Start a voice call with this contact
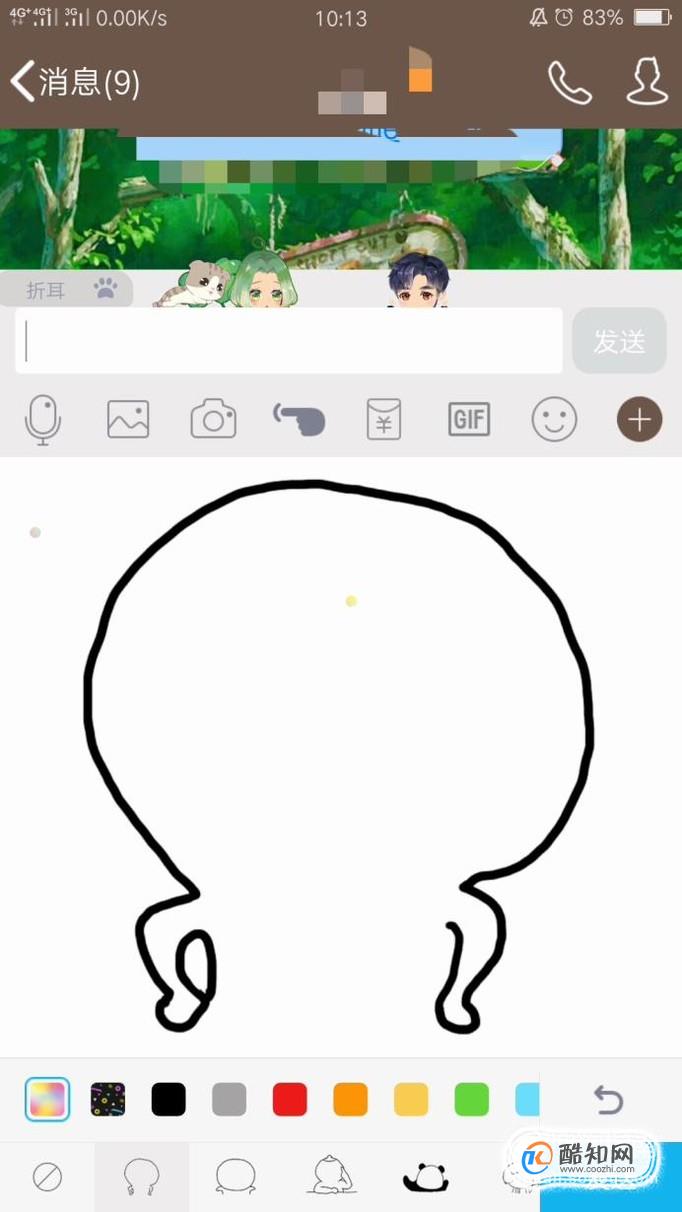The image size is (682, 1212). [x=570, y=82]
